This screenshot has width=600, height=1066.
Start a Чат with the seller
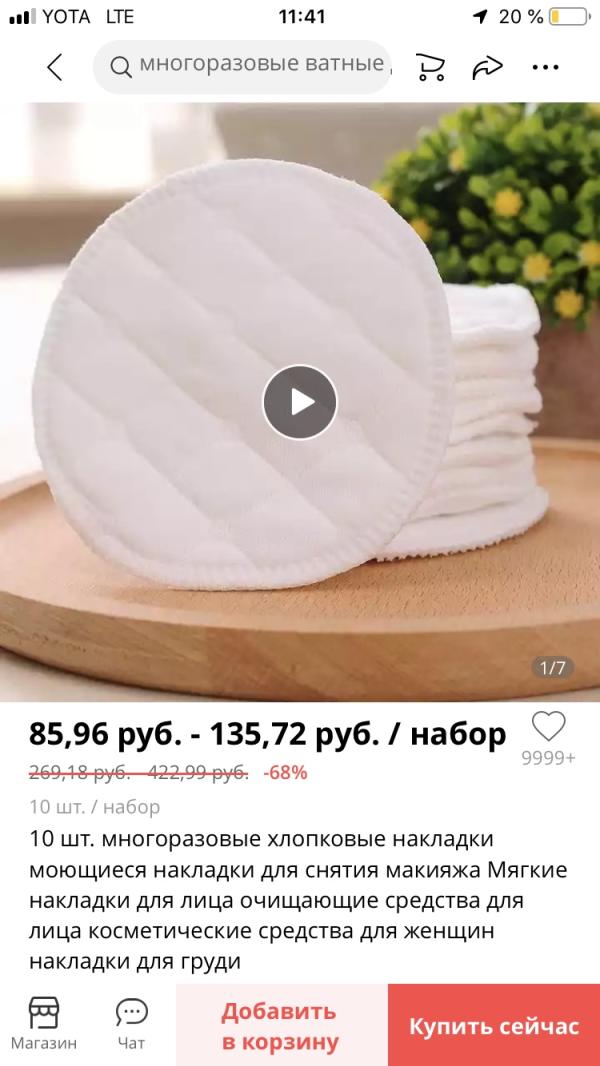[x=131, y=1024]
